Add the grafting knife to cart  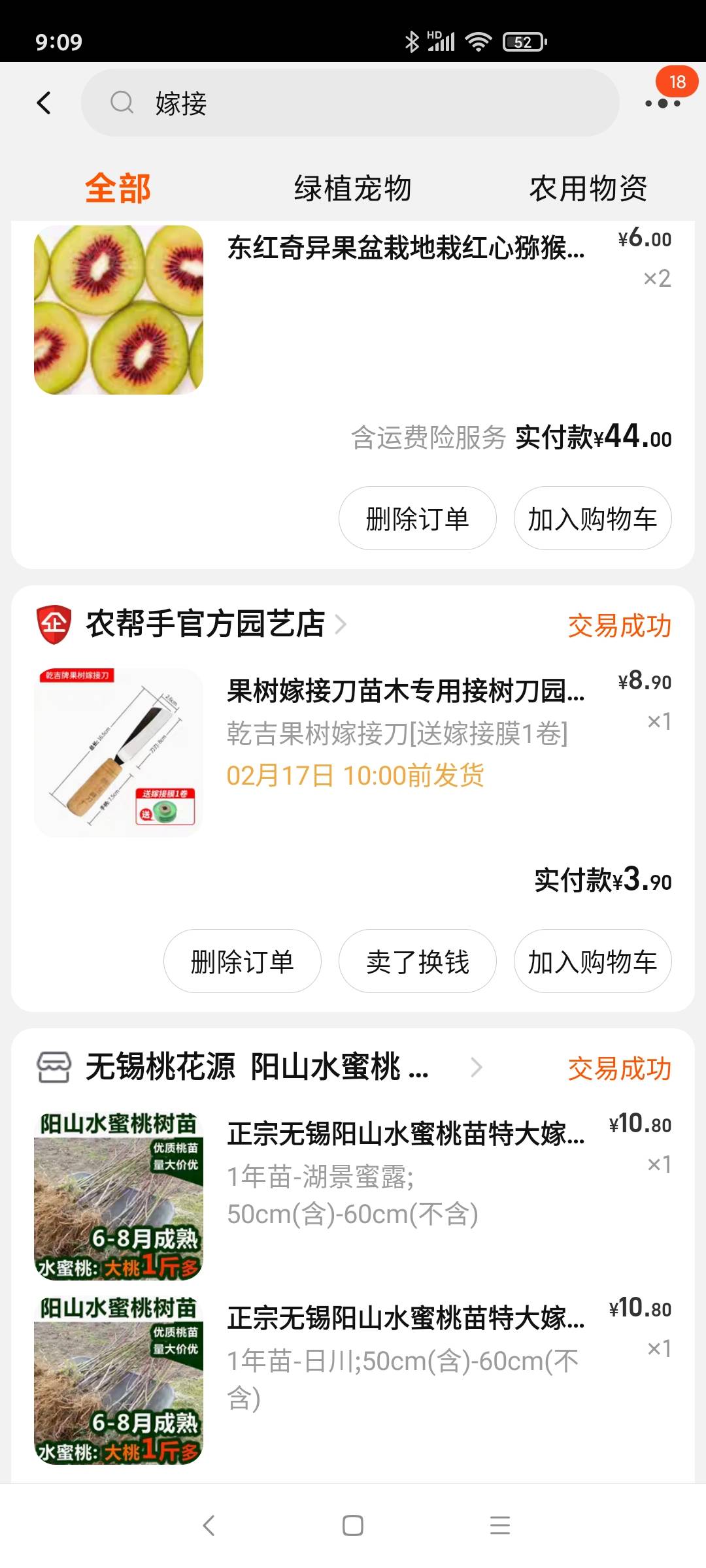[592, 962]
